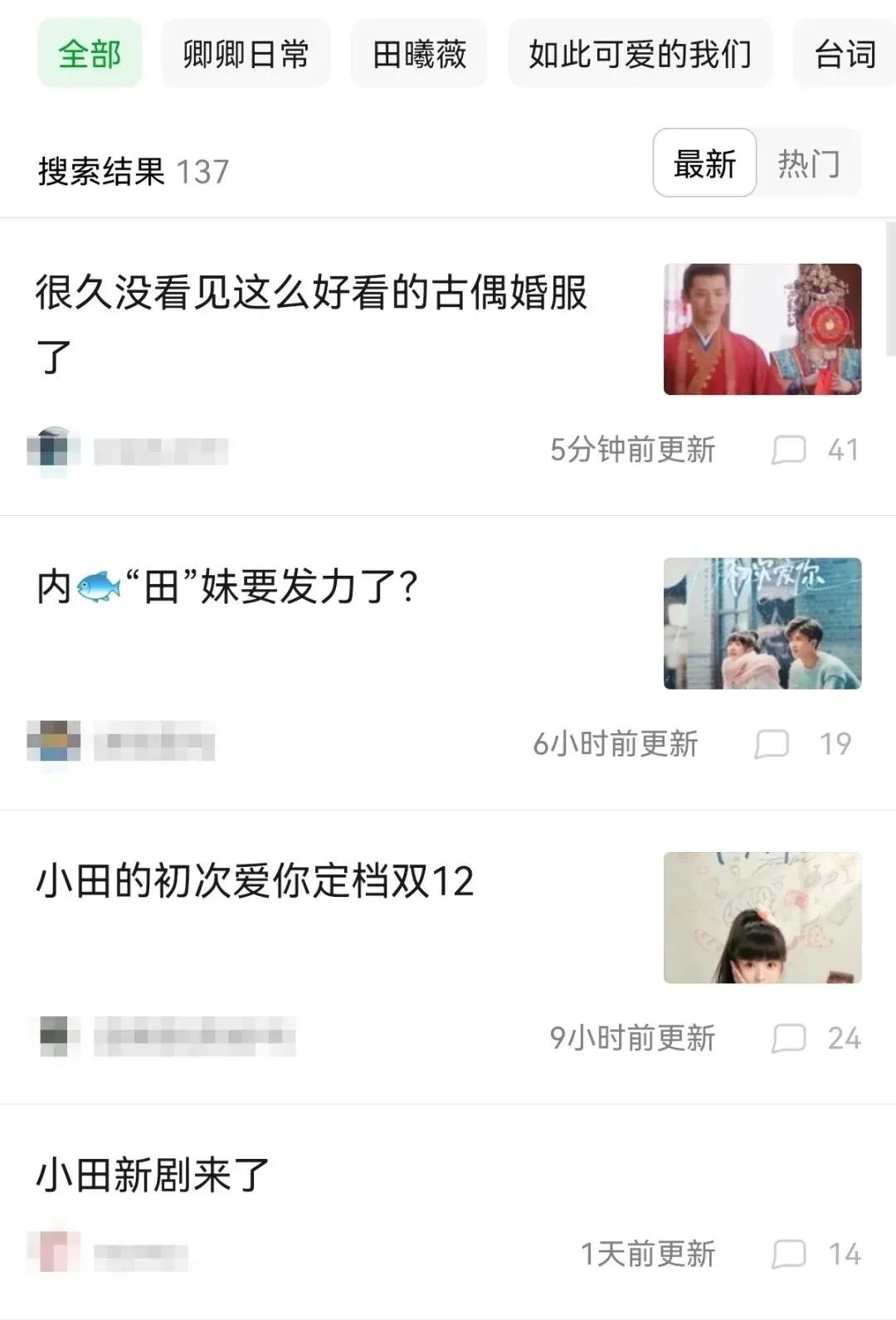Switch sorting to 热门
The height and width of the screenshot is (1320, 896).
[x=809, y=163]
